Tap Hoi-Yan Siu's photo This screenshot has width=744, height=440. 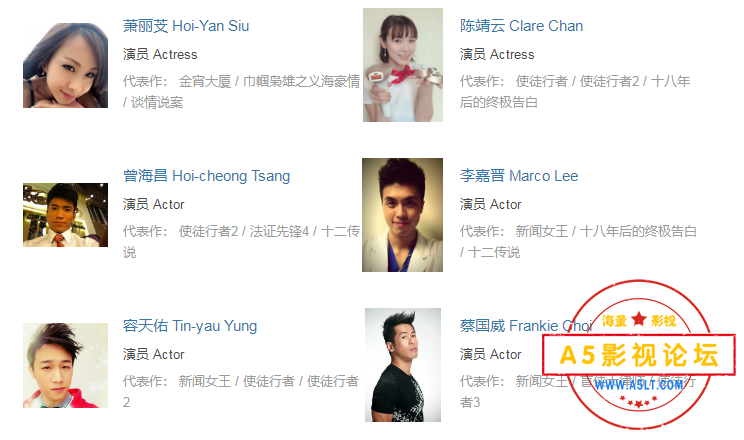click(x=65, y=66)
